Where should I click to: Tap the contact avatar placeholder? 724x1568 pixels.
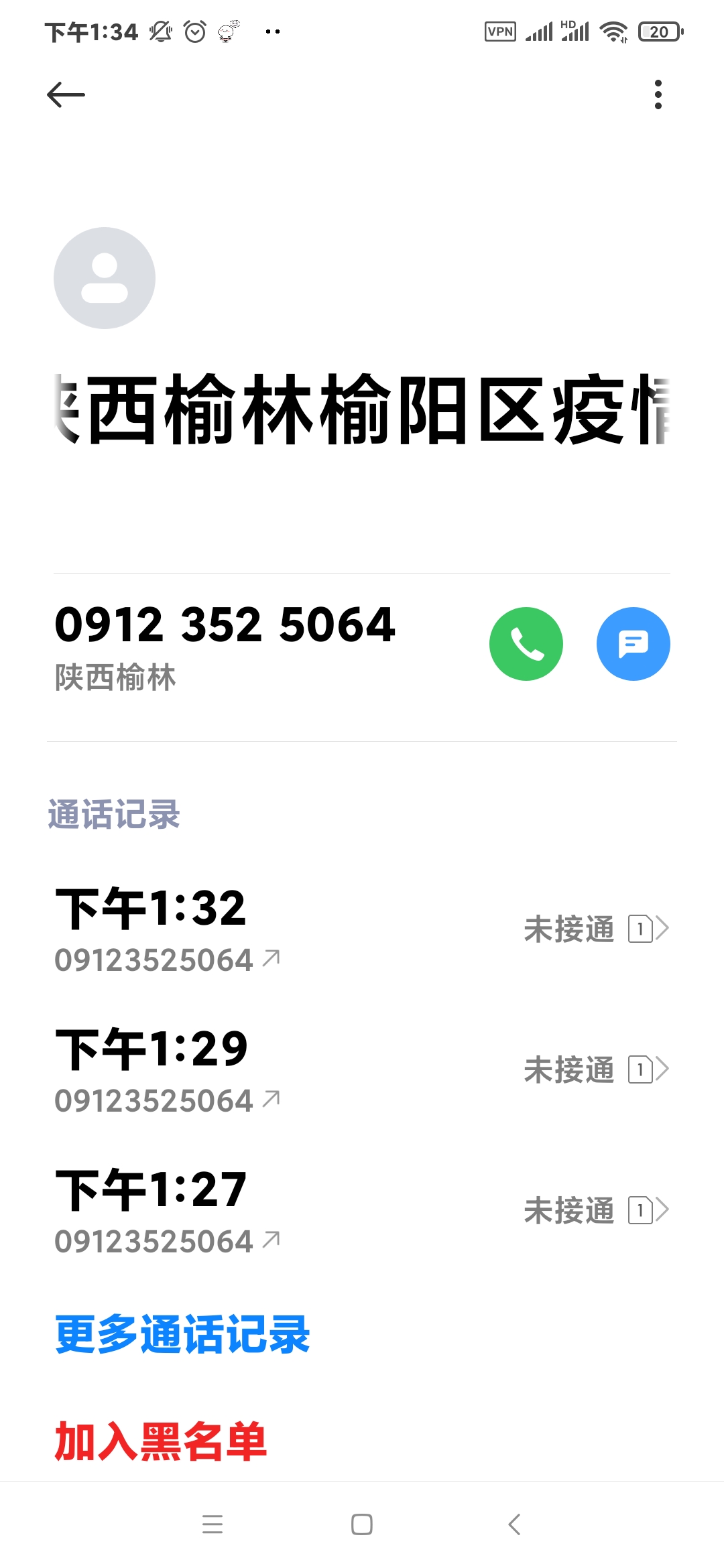(x=105, y=278)
